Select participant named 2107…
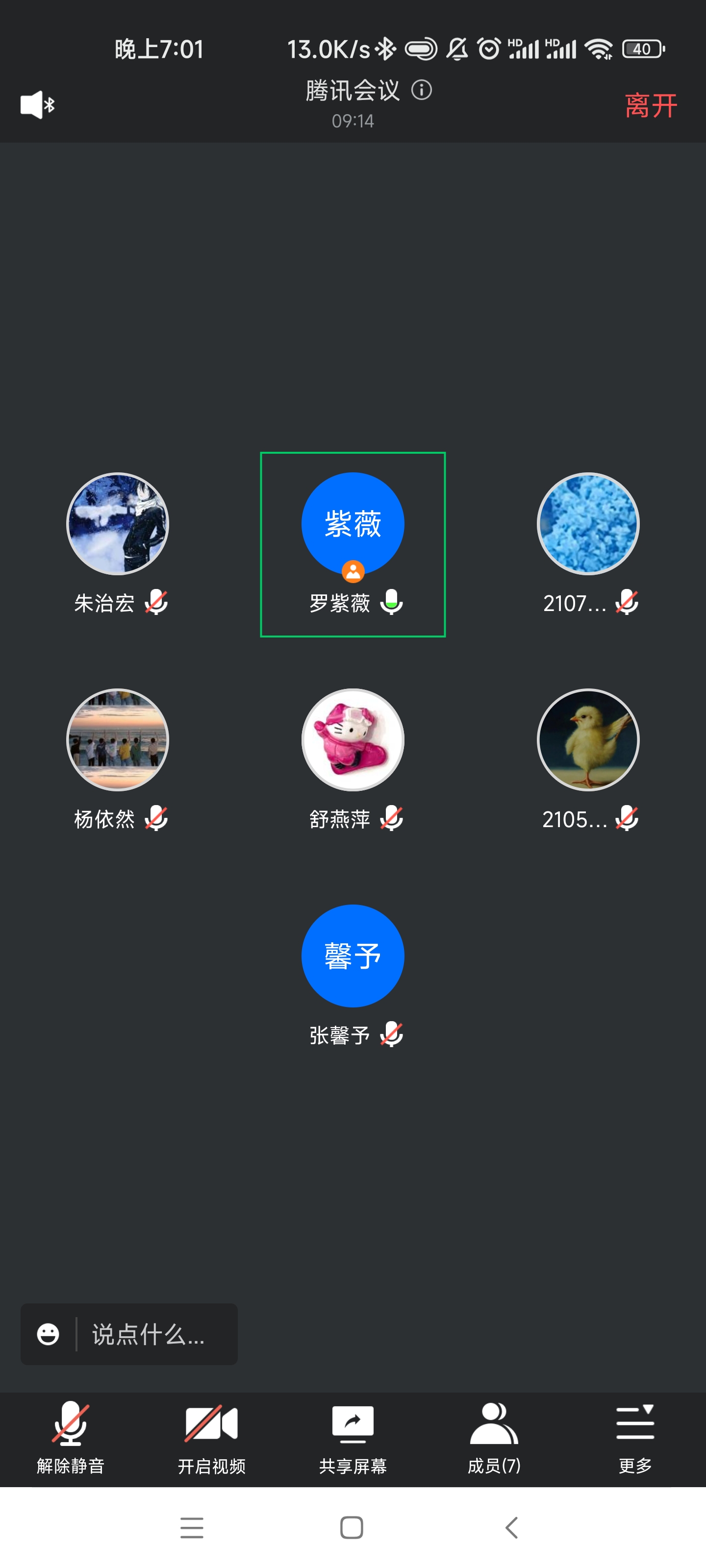 click(588, 525)
